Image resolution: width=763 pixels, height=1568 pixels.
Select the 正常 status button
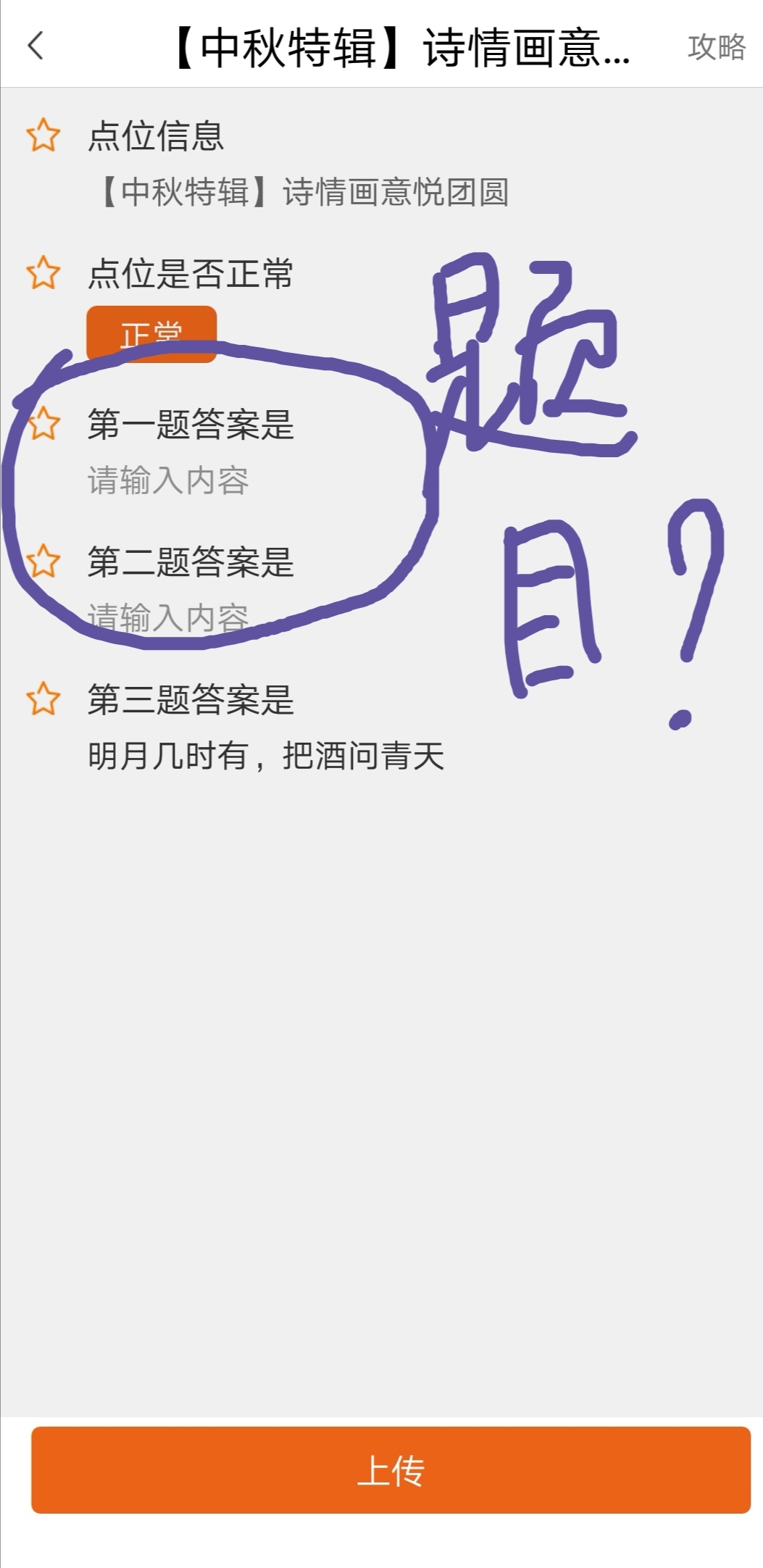151,333
